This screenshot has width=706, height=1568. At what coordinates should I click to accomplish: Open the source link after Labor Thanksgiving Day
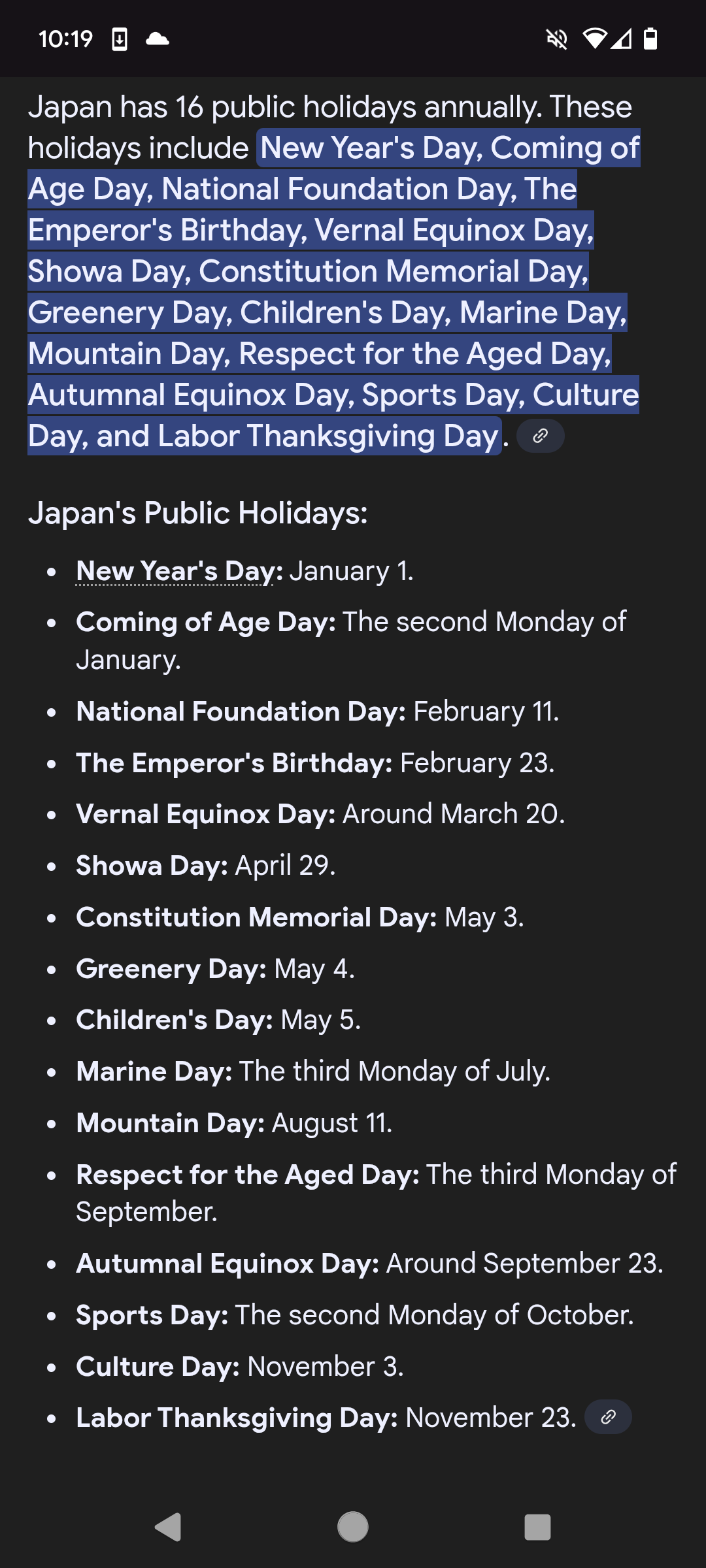(608, 1416)
